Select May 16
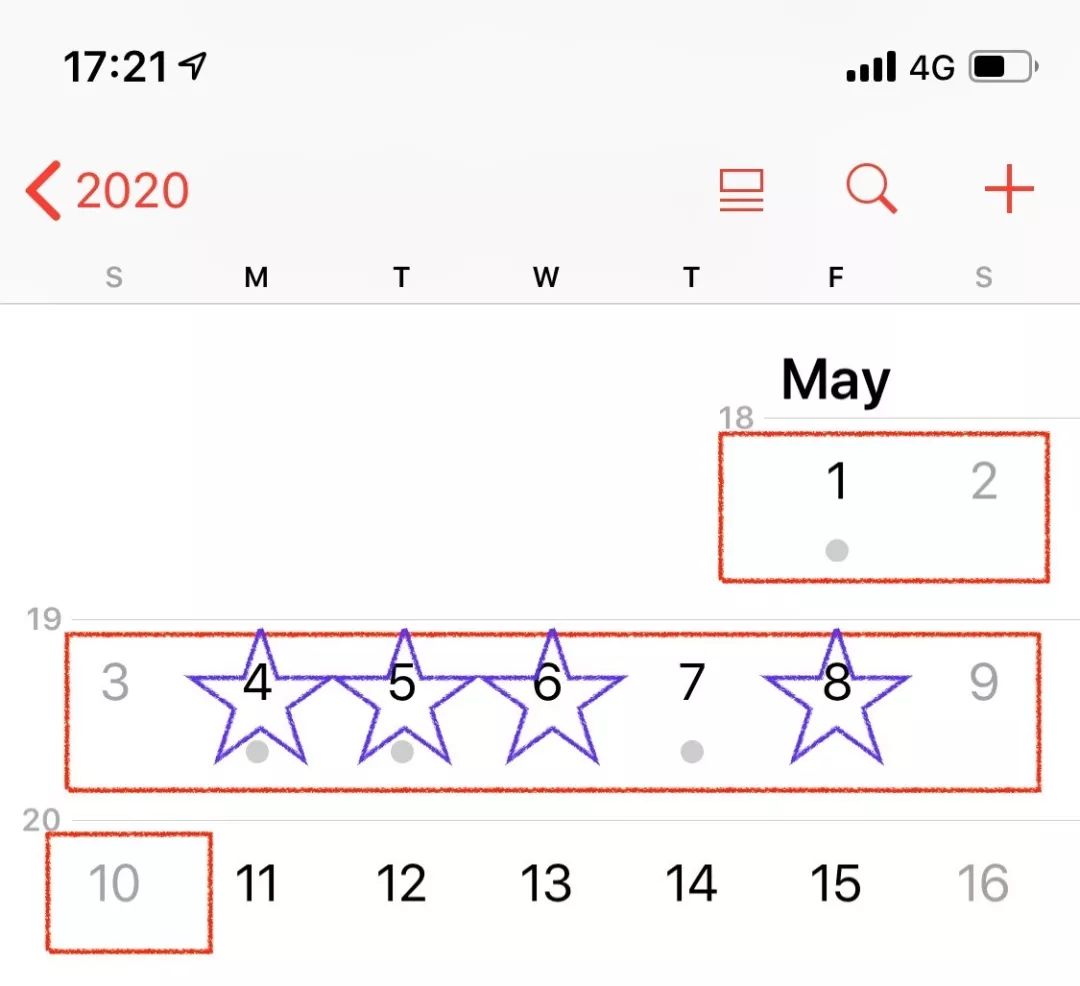This screenshot has width=1080, height=986. [x=984, y=884]
